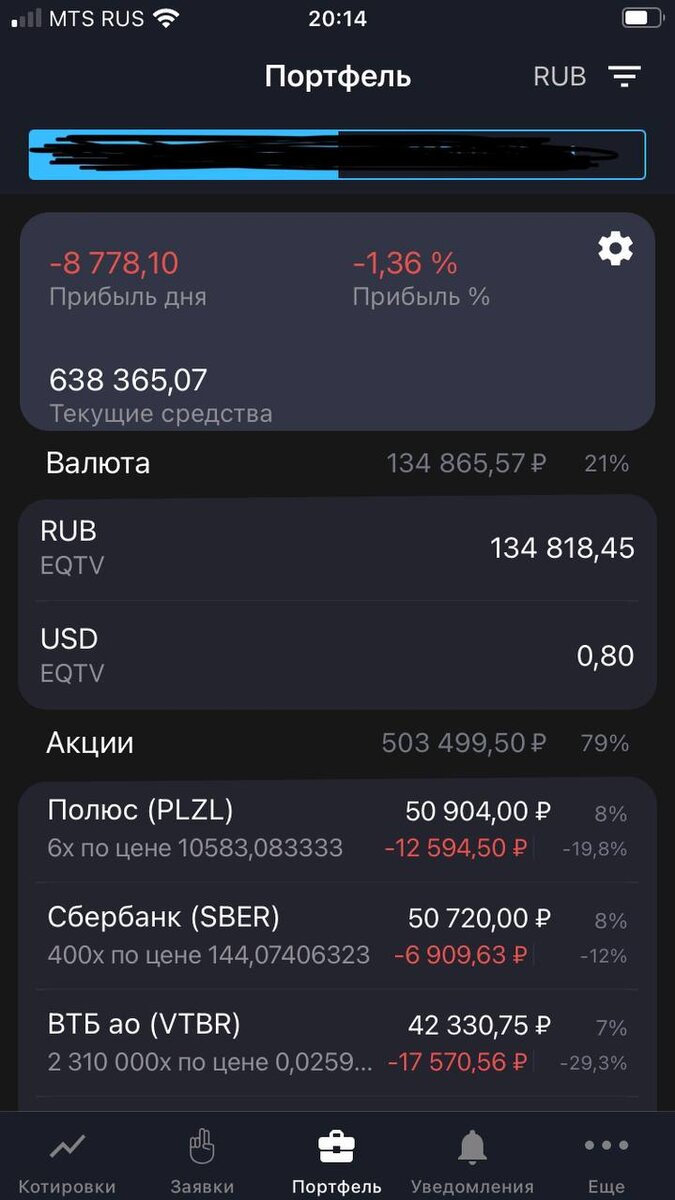Screen dimensions: 675x1200
Task: Open the Еще tab
Action: click(x=606, y=1162)
